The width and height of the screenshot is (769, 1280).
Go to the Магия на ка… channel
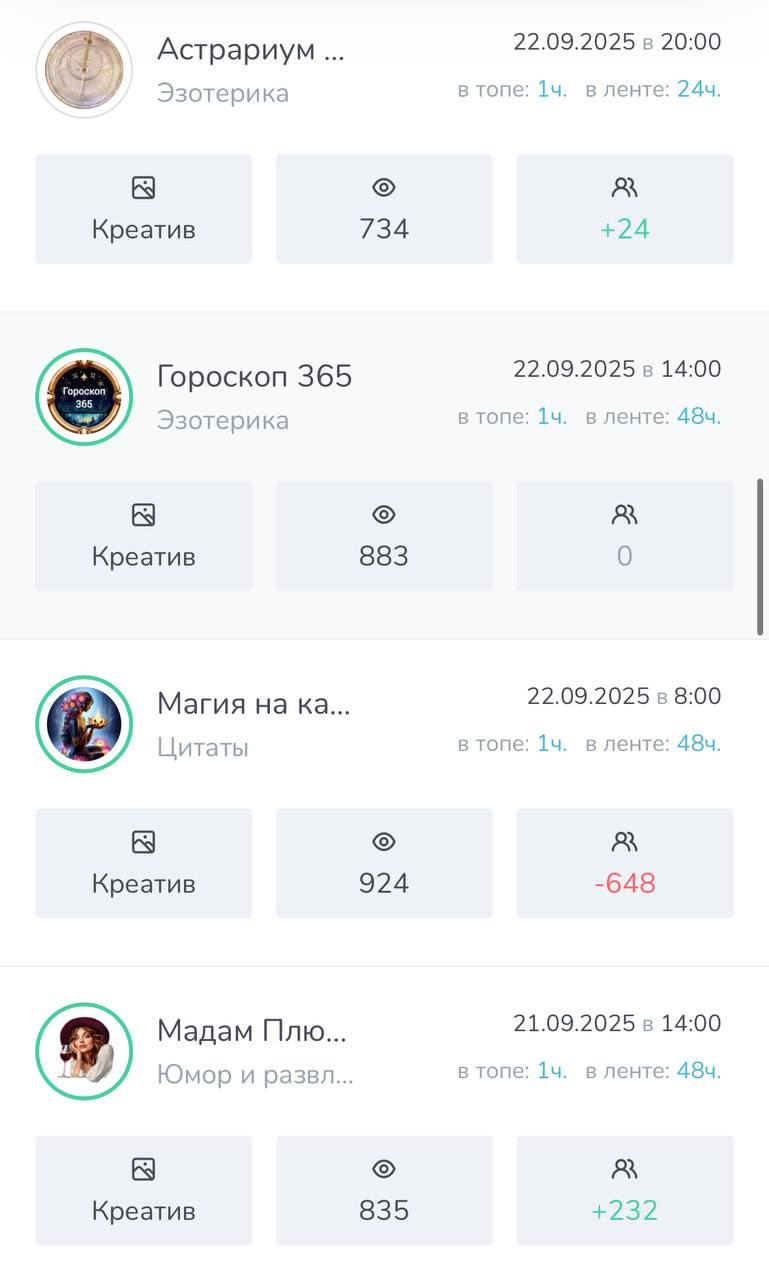point(253,703)
